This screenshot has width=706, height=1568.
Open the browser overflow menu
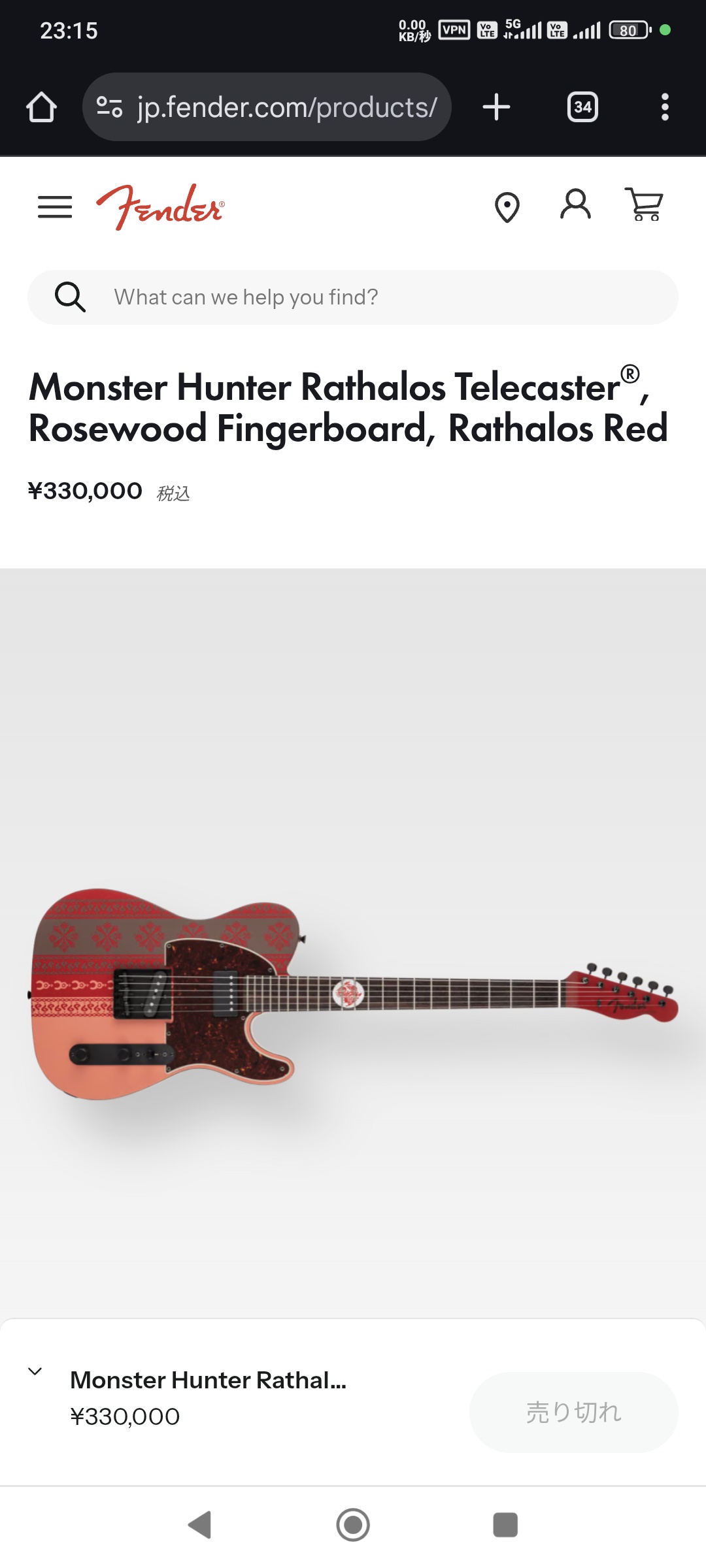(665, 107)
